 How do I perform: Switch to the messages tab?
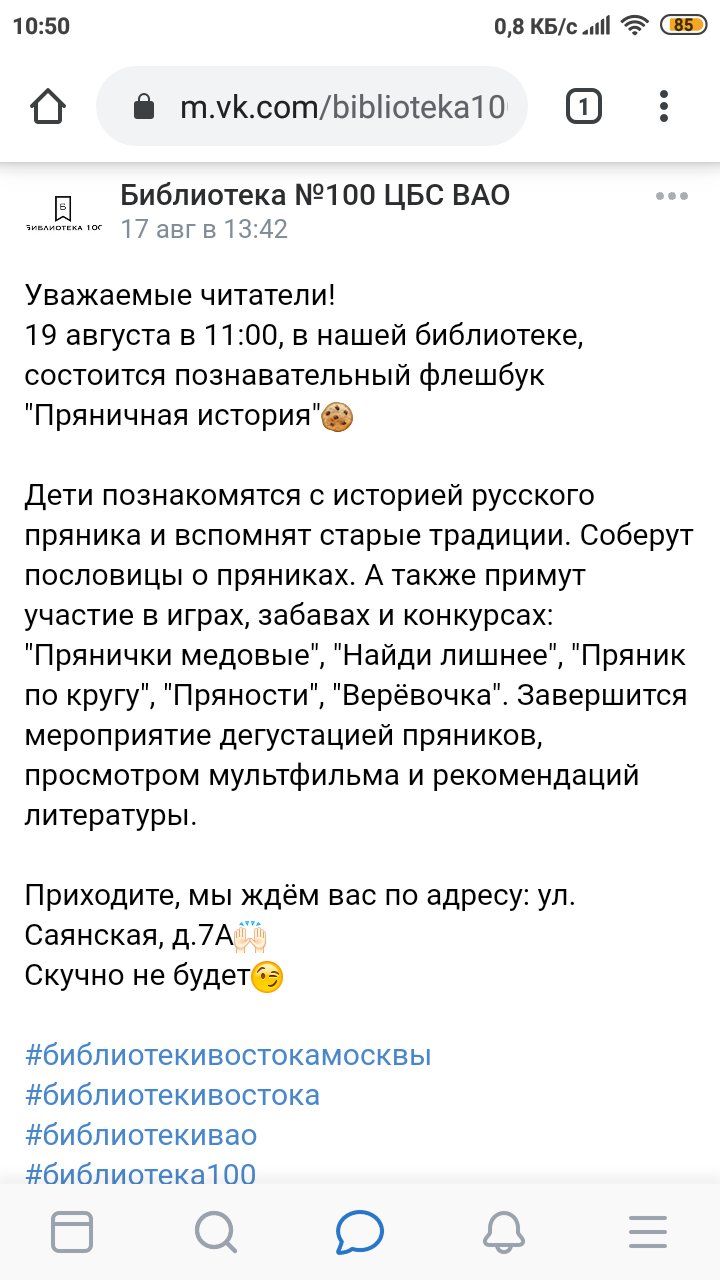(x=360, y=1232)
